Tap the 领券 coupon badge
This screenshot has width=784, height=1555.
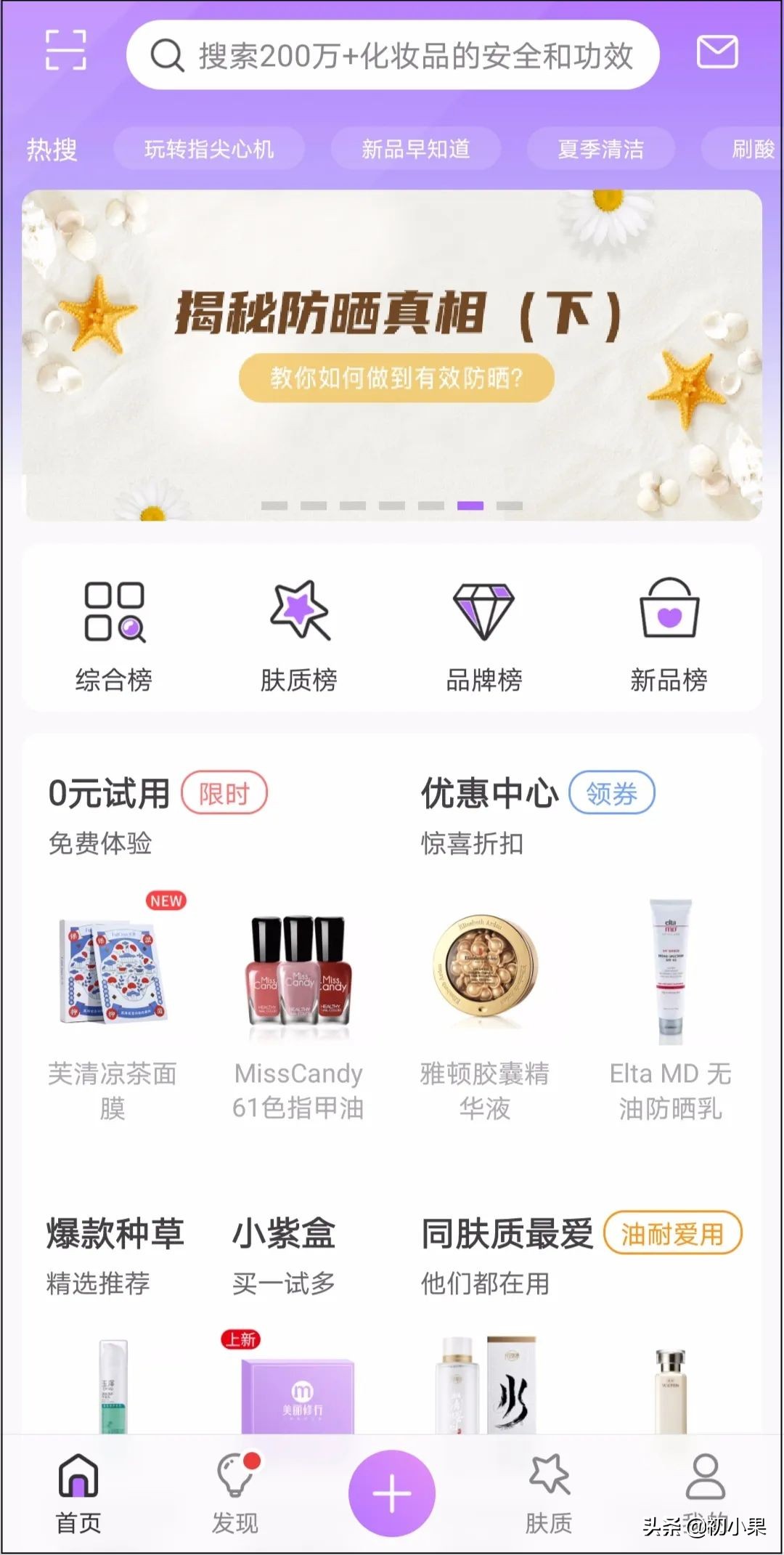point(613,794)
